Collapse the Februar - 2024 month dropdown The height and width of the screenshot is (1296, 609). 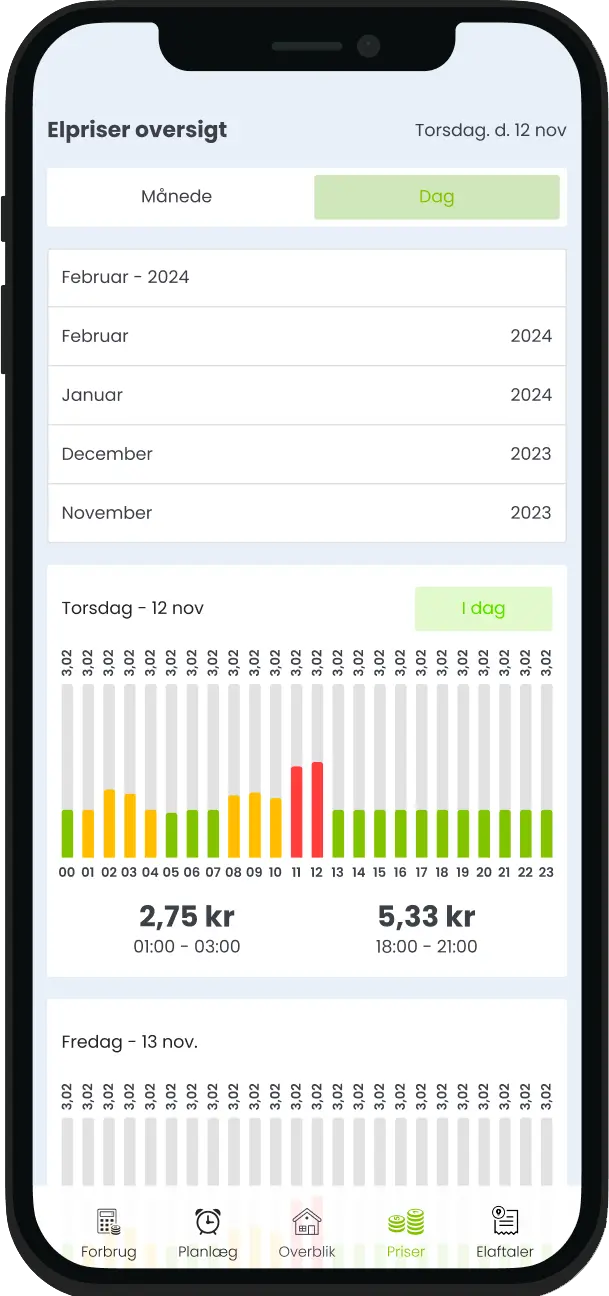[x=306, y=278]
